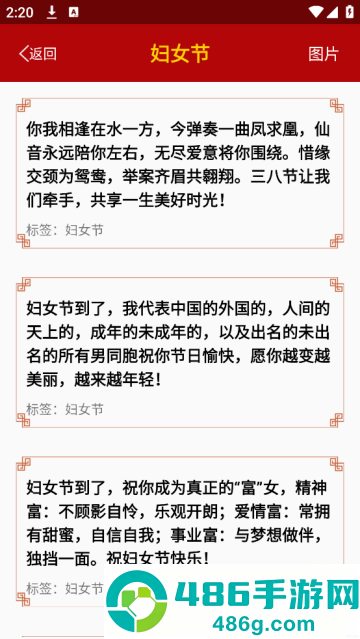Open the greeting card starting 你我相逢在水一方
The width and height of the screenshot is (360, 639).
[x=180, y=173]
